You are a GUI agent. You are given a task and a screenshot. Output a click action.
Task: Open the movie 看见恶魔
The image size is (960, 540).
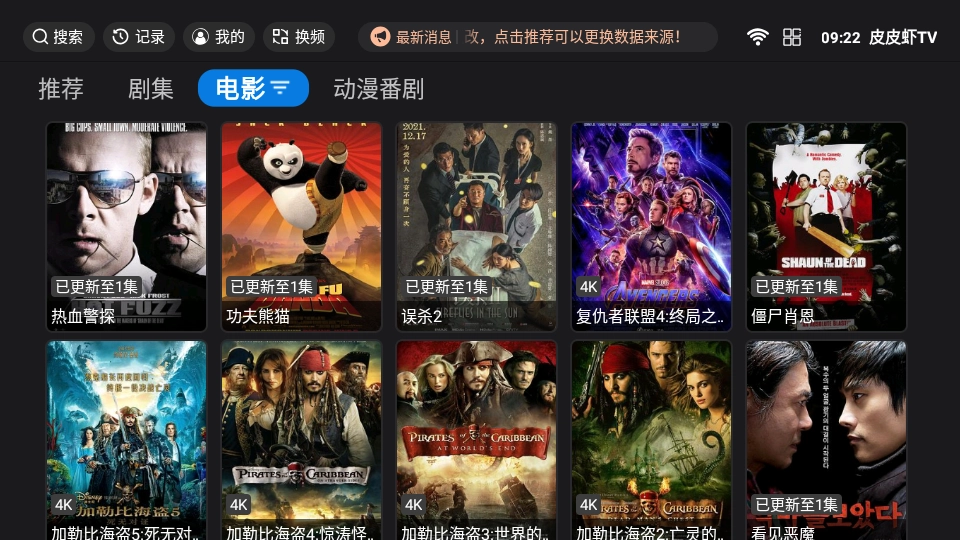(x=826, y=440)
